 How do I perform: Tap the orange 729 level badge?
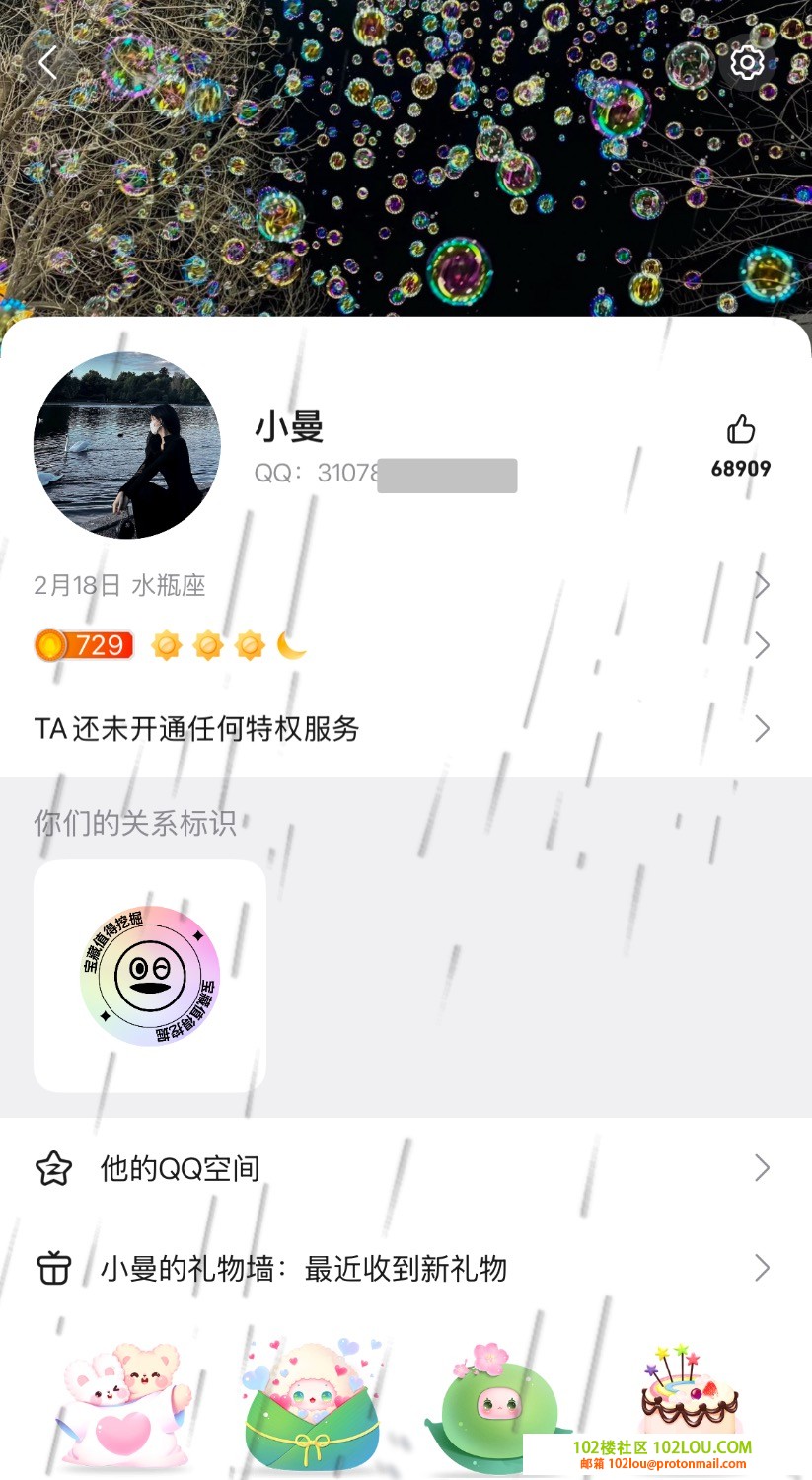84,645
